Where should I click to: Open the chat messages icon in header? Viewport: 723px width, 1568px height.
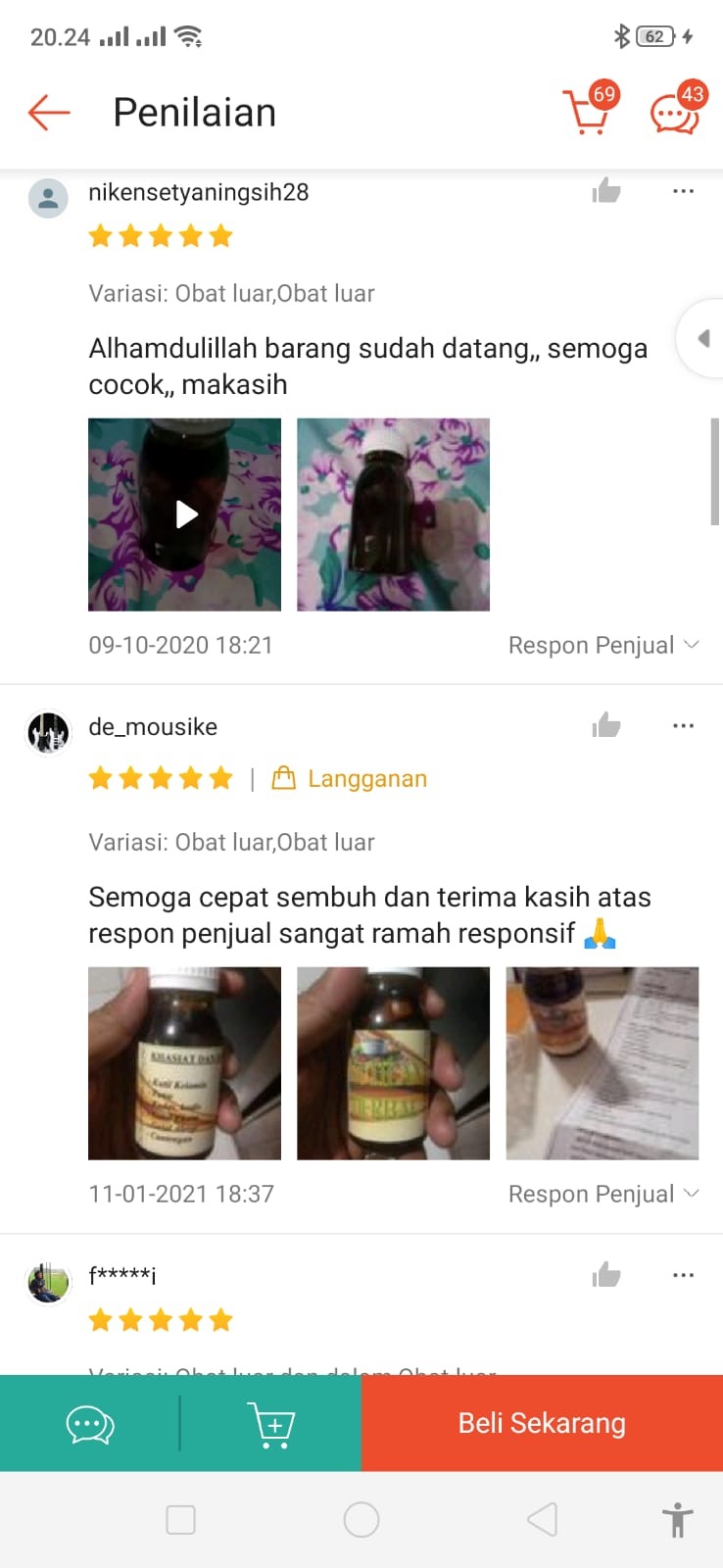[x=675, y=113]
